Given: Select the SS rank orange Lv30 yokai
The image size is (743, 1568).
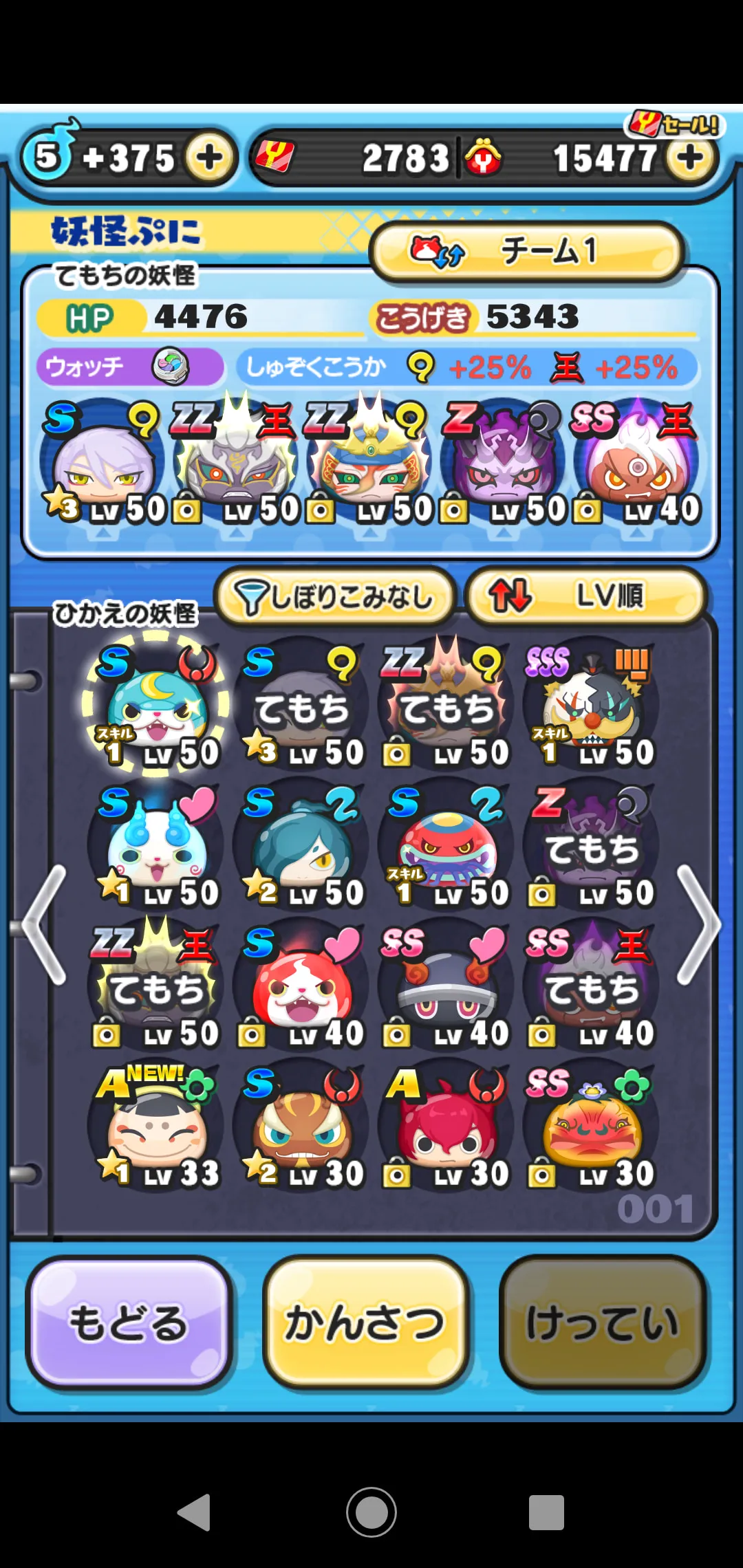Looking at the screenshot, I should point(590,1127).
